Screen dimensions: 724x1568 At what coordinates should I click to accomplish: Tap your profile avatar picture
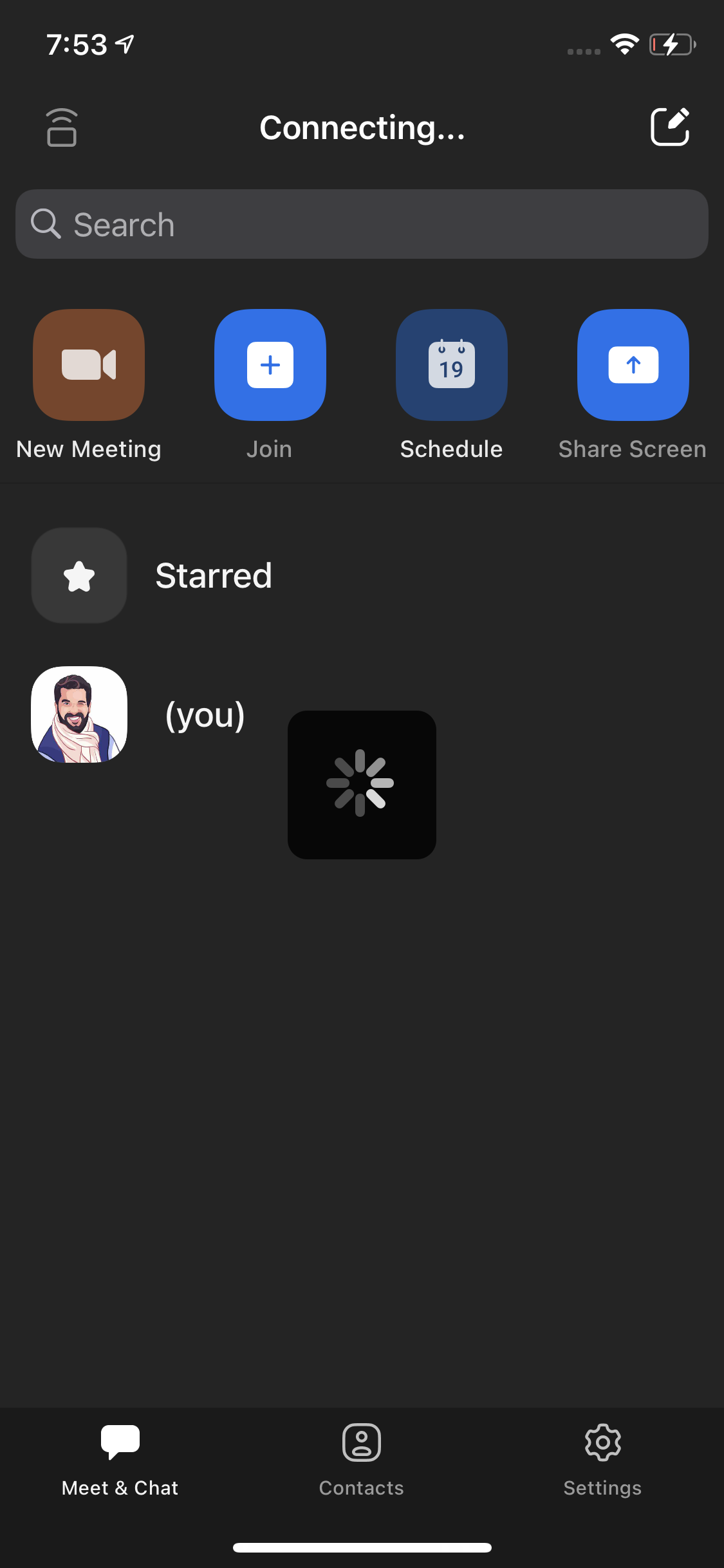coord(79,714)
